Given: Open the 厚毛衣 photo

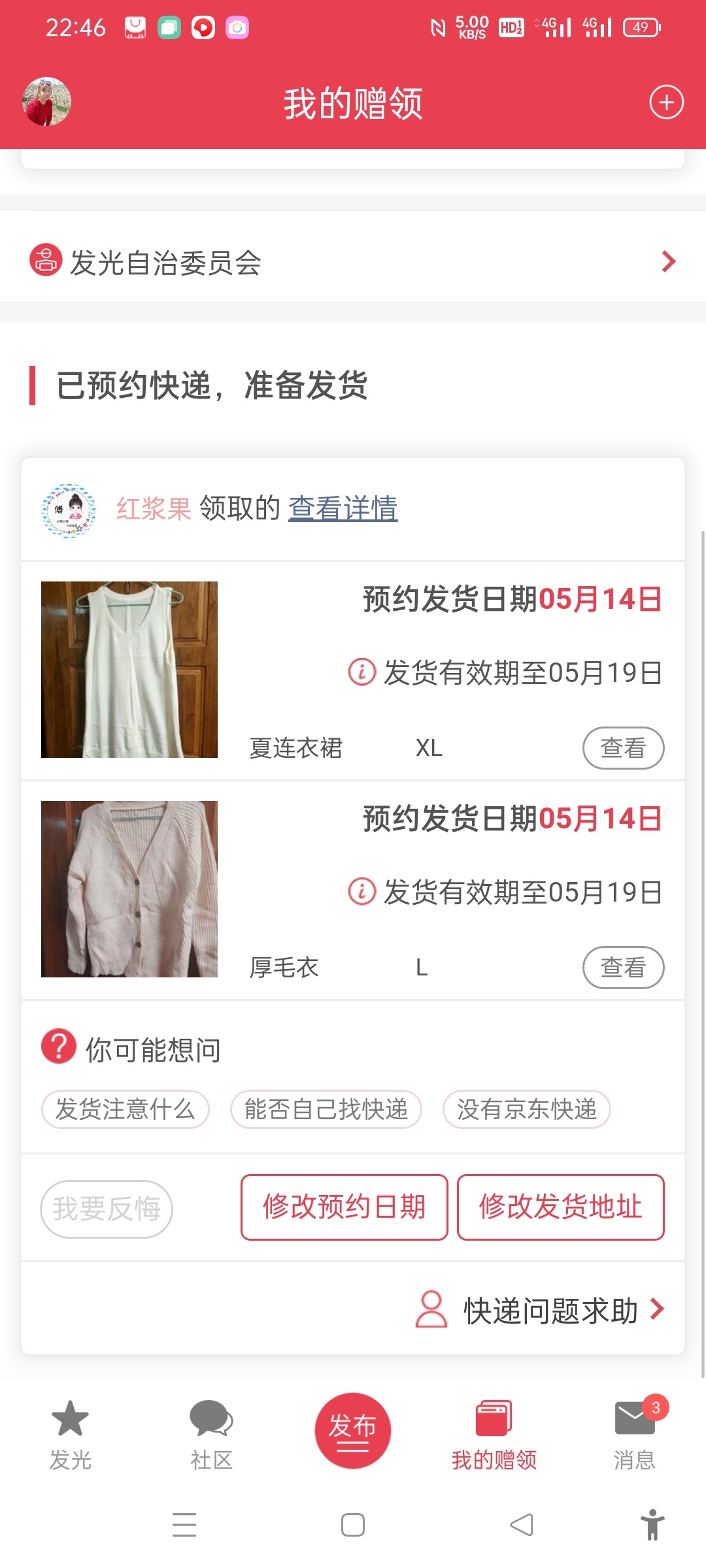Looking at the screenshot, I should 129,889.
